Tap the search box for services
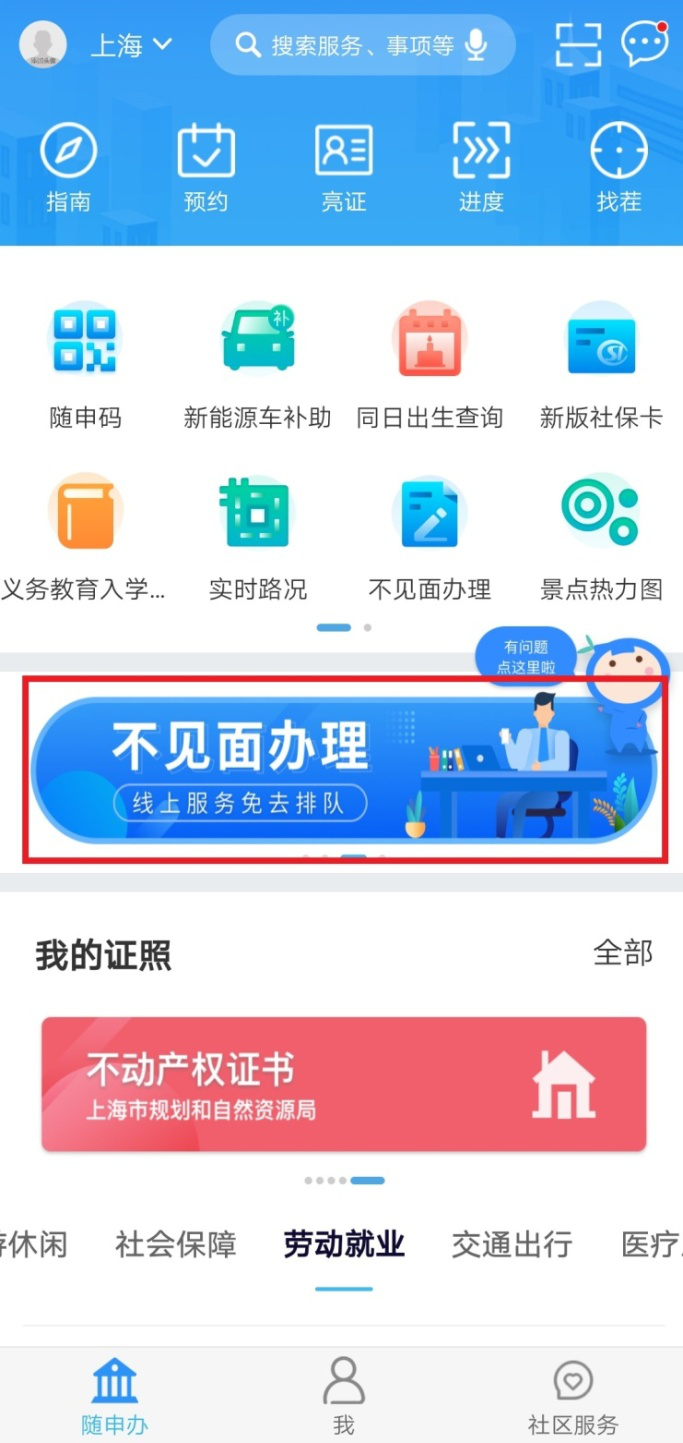Viewport: 683px width, 1443px height. pyautogui.click(x=362, y=45)
